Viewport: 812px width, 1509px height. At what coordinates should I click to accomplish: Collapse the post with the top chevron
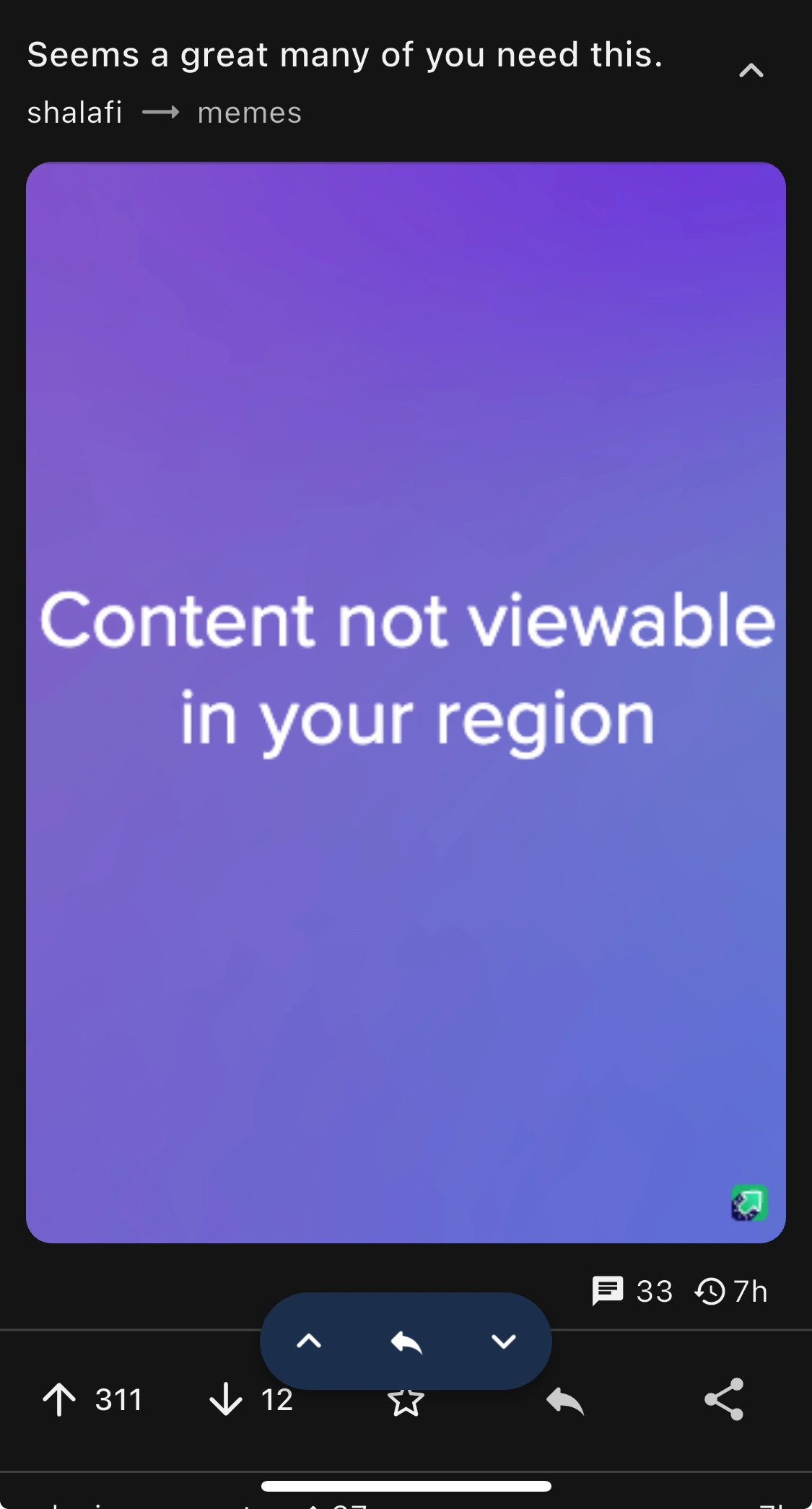751,71
